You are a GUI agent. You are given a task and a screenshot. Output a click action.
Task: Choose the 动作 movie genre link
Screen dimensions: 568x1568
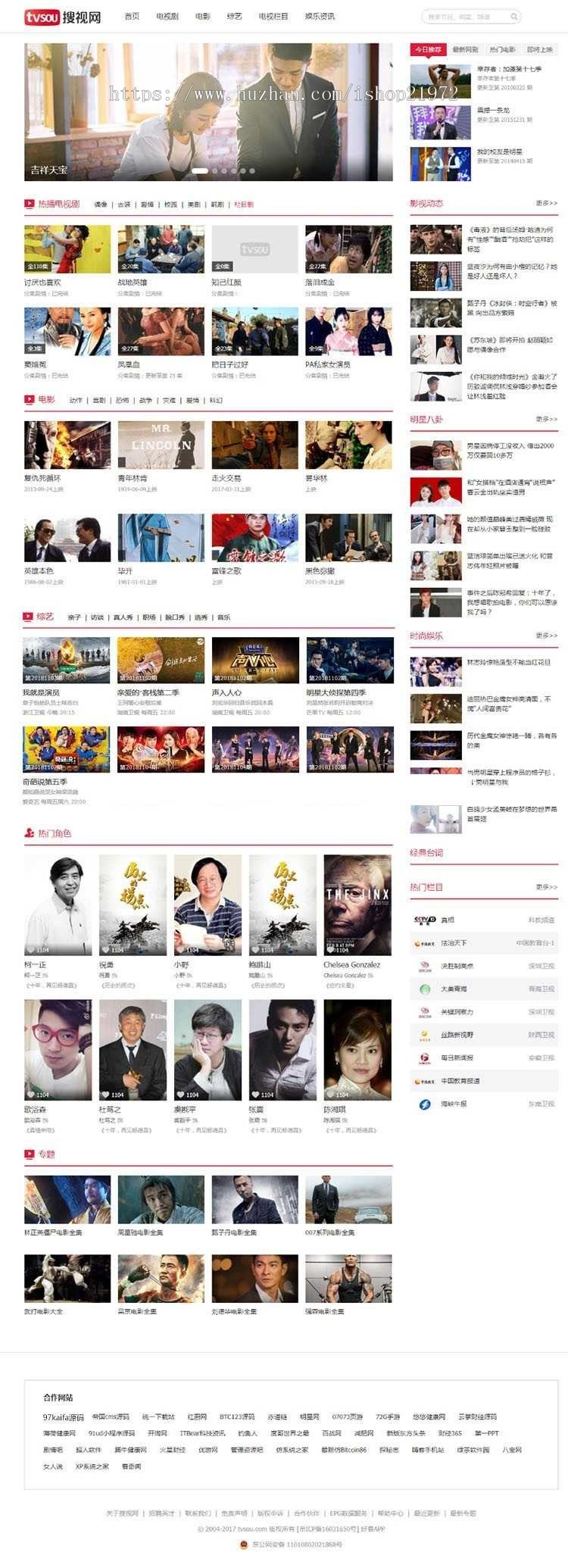(76, 400)
